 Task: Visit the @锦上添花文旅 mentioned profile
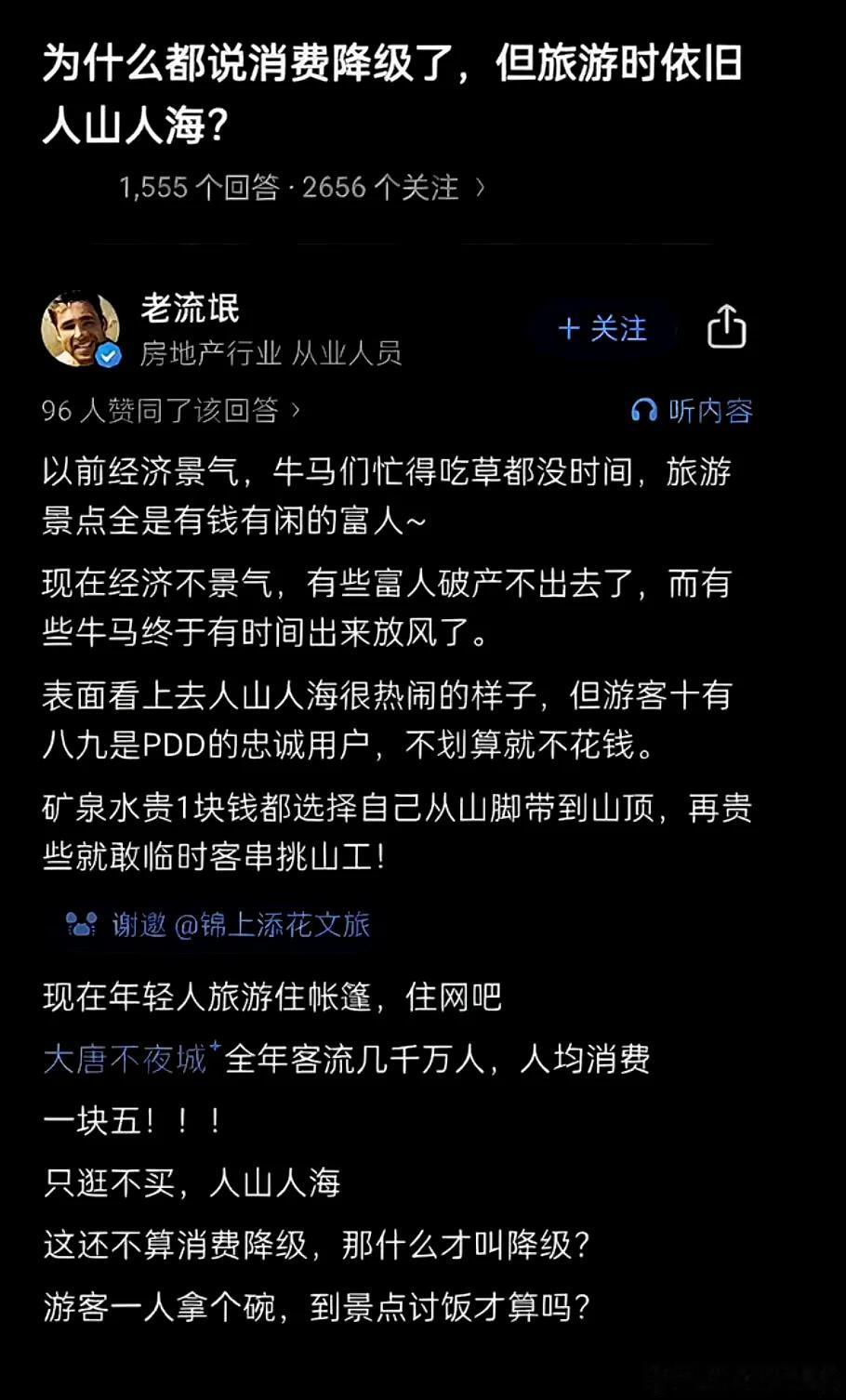277,925
